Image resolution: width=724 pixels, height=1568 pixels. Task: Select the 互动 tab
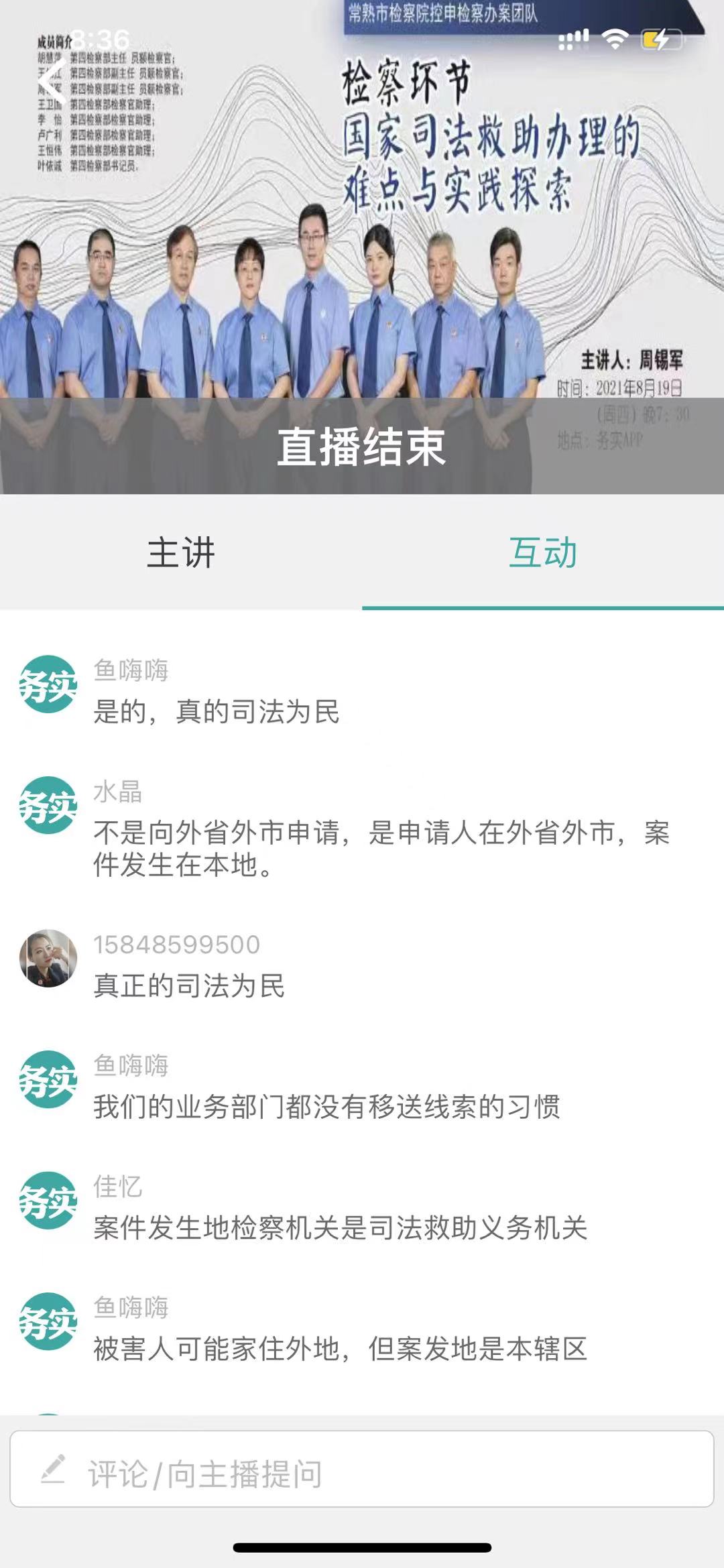pyautogui.click(x=543, y=553)
